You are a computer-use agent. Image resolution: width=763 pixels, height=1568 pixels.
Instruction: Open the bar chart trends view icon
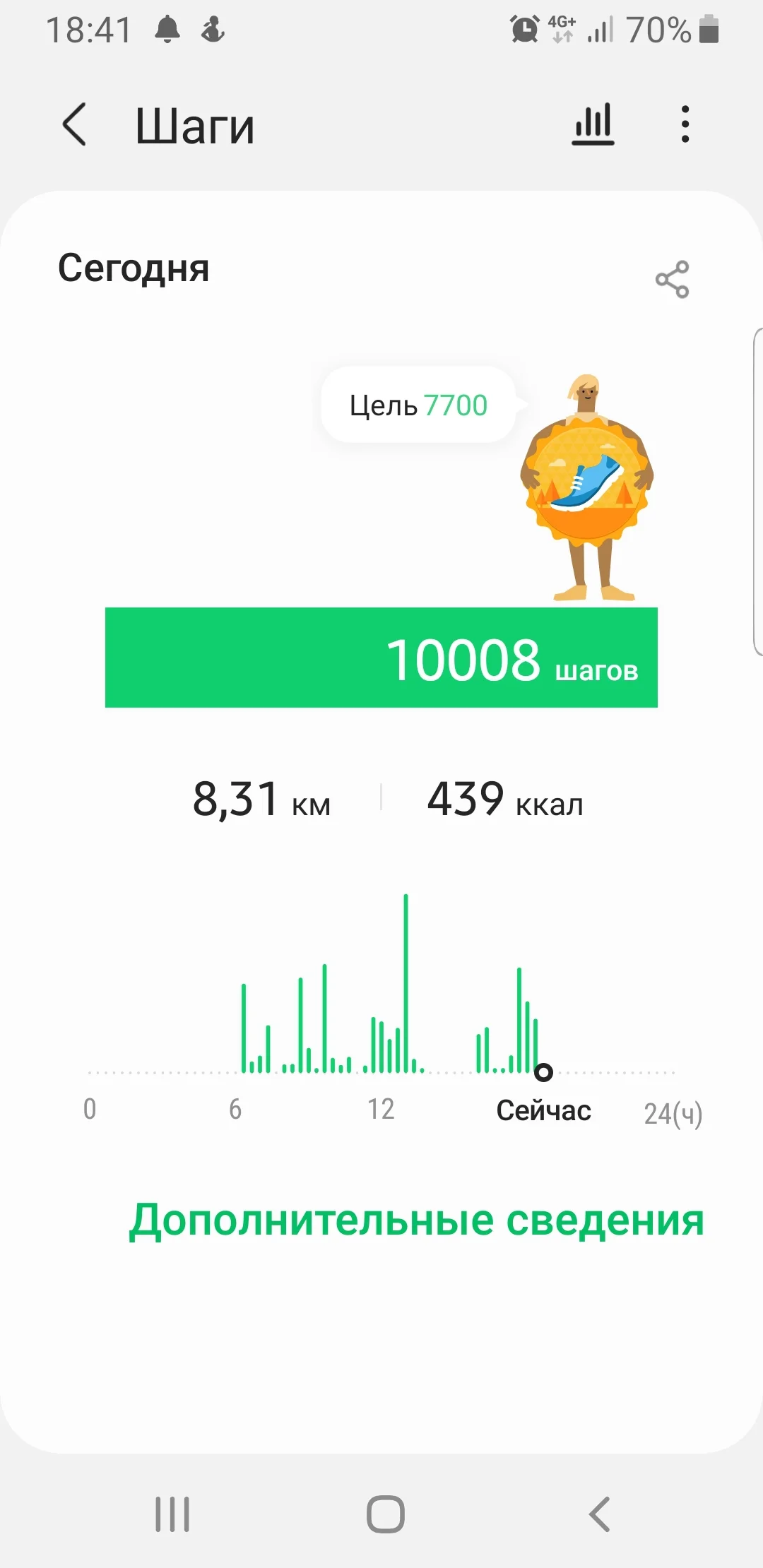click(592, 123)
